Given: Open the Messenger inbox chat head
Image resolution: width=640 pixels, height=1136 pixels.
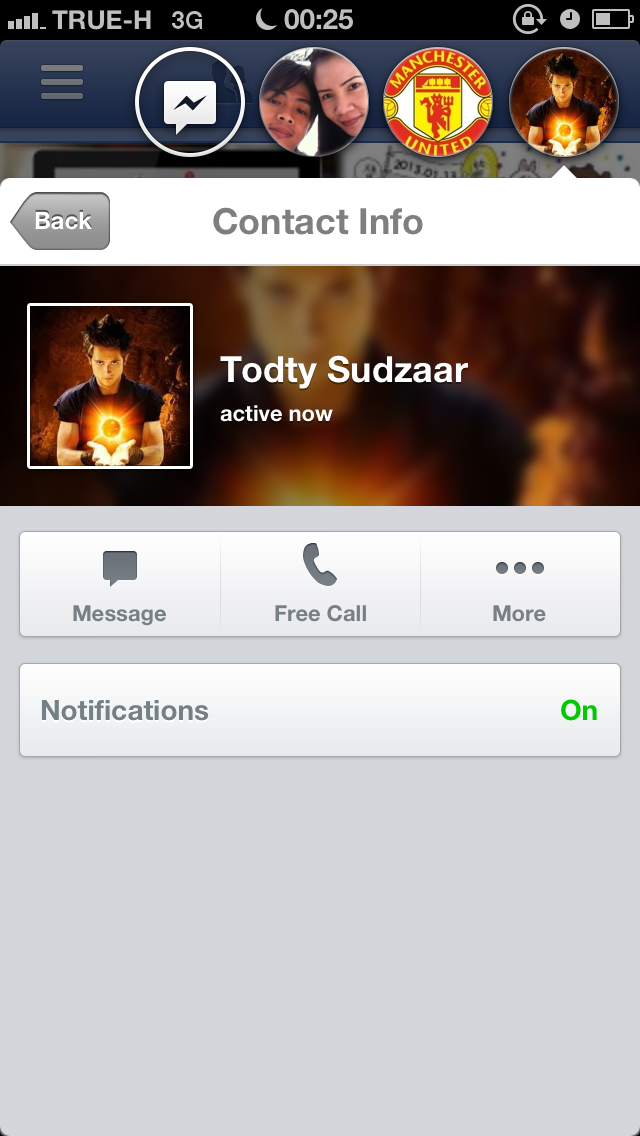Looking at the screenshot, I should 190,101.
